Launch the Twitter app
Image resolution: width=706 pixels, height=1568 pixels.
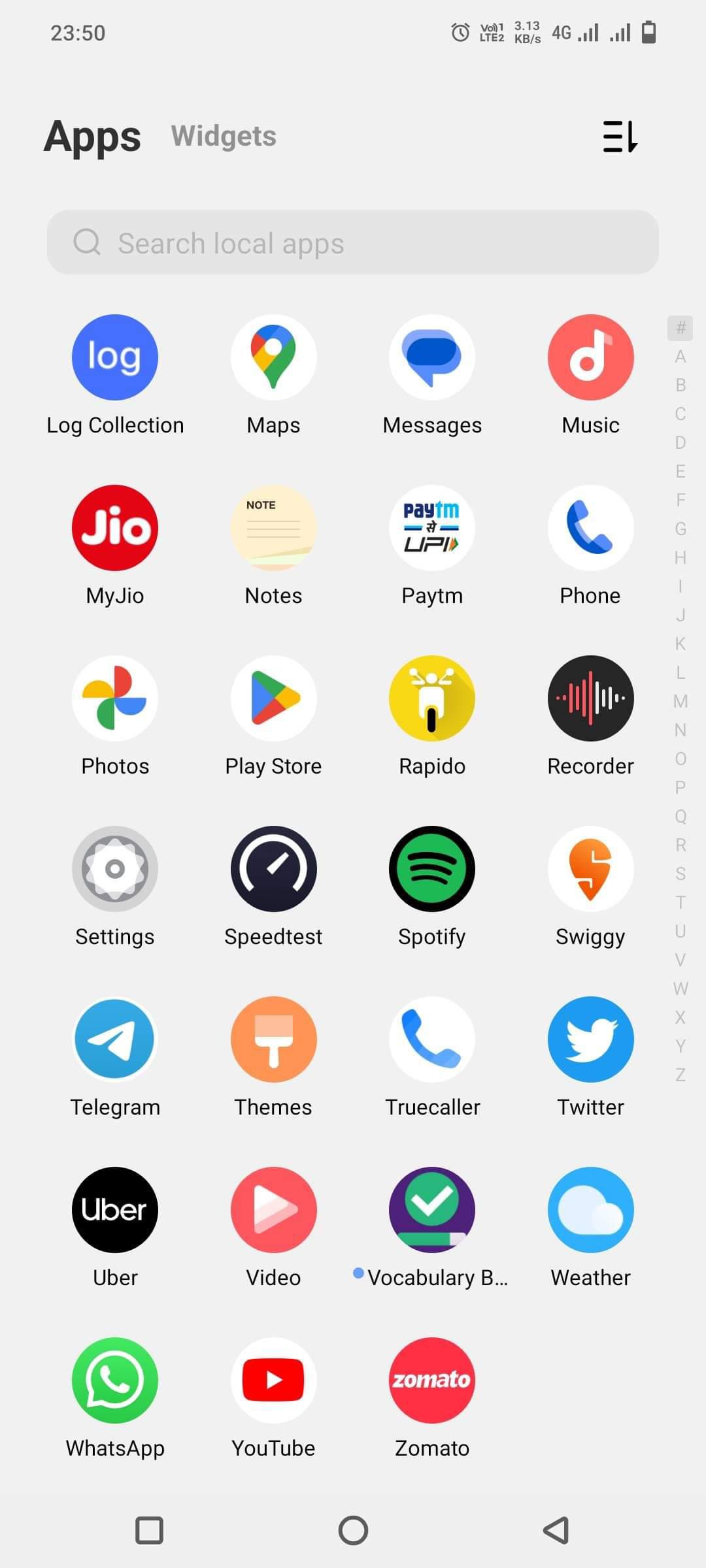(590, 1039)
